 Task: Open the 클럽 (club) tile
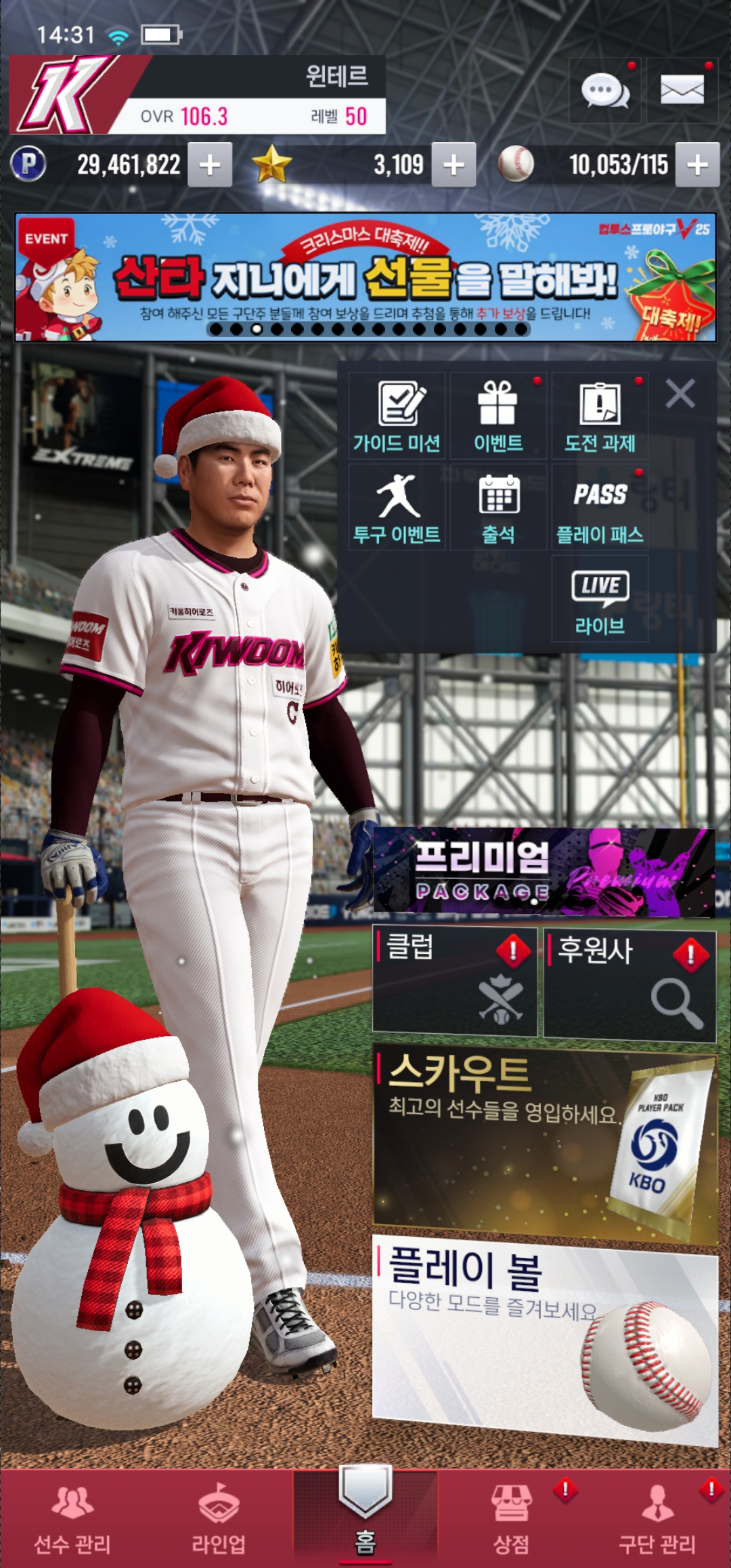point(454,982)
